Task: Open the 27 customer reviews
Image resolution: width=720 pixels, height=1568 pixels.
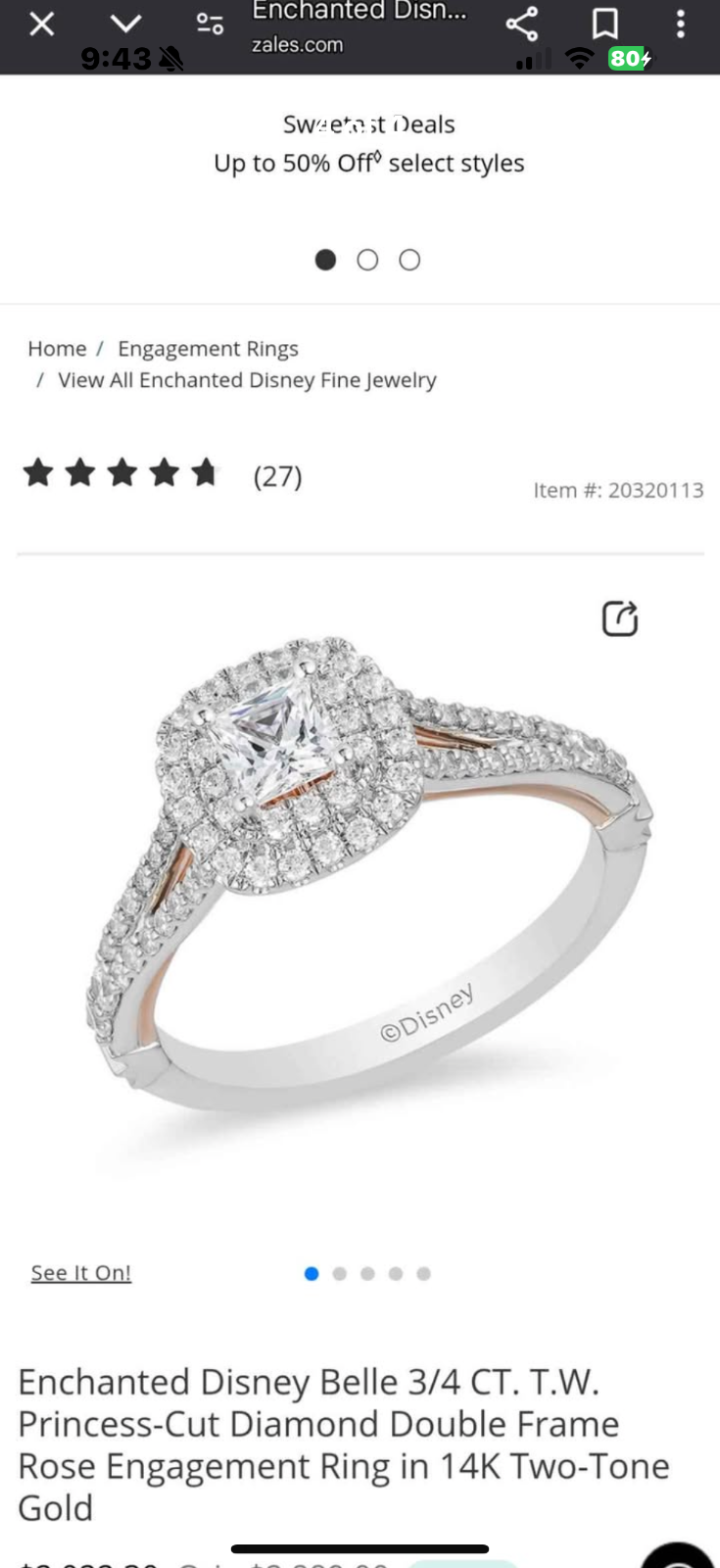Action: coord(277,476)
